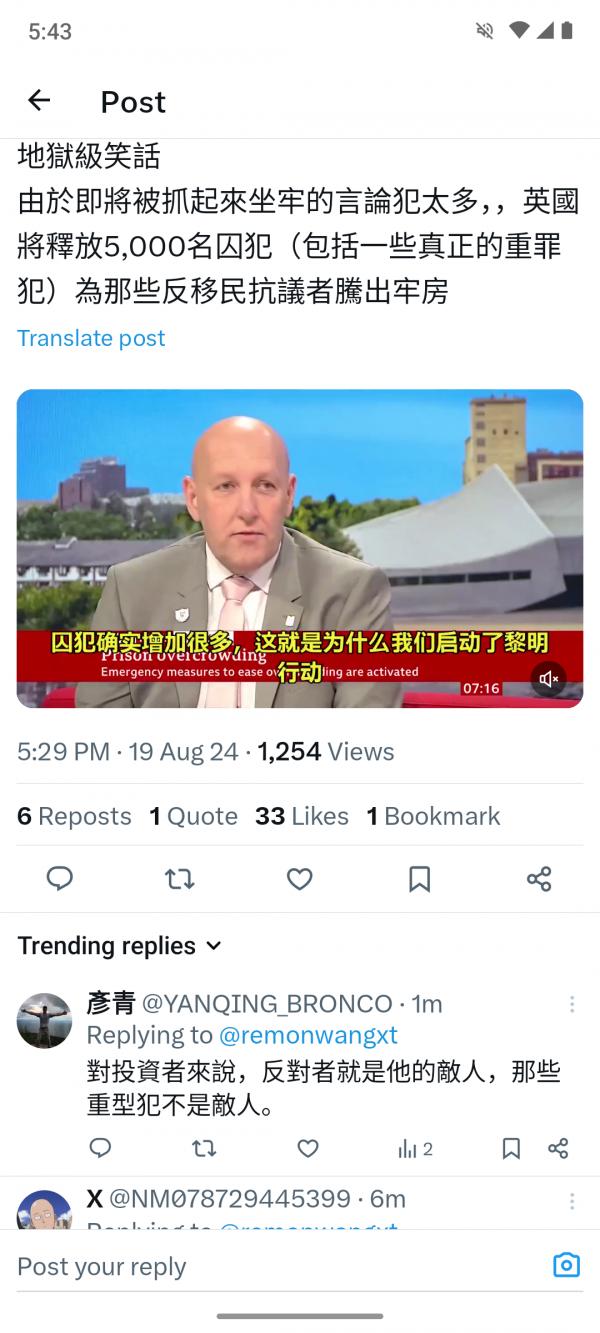Tap the Post your reply field
The image size is (600, 1333).
[x=270, y=1266]
